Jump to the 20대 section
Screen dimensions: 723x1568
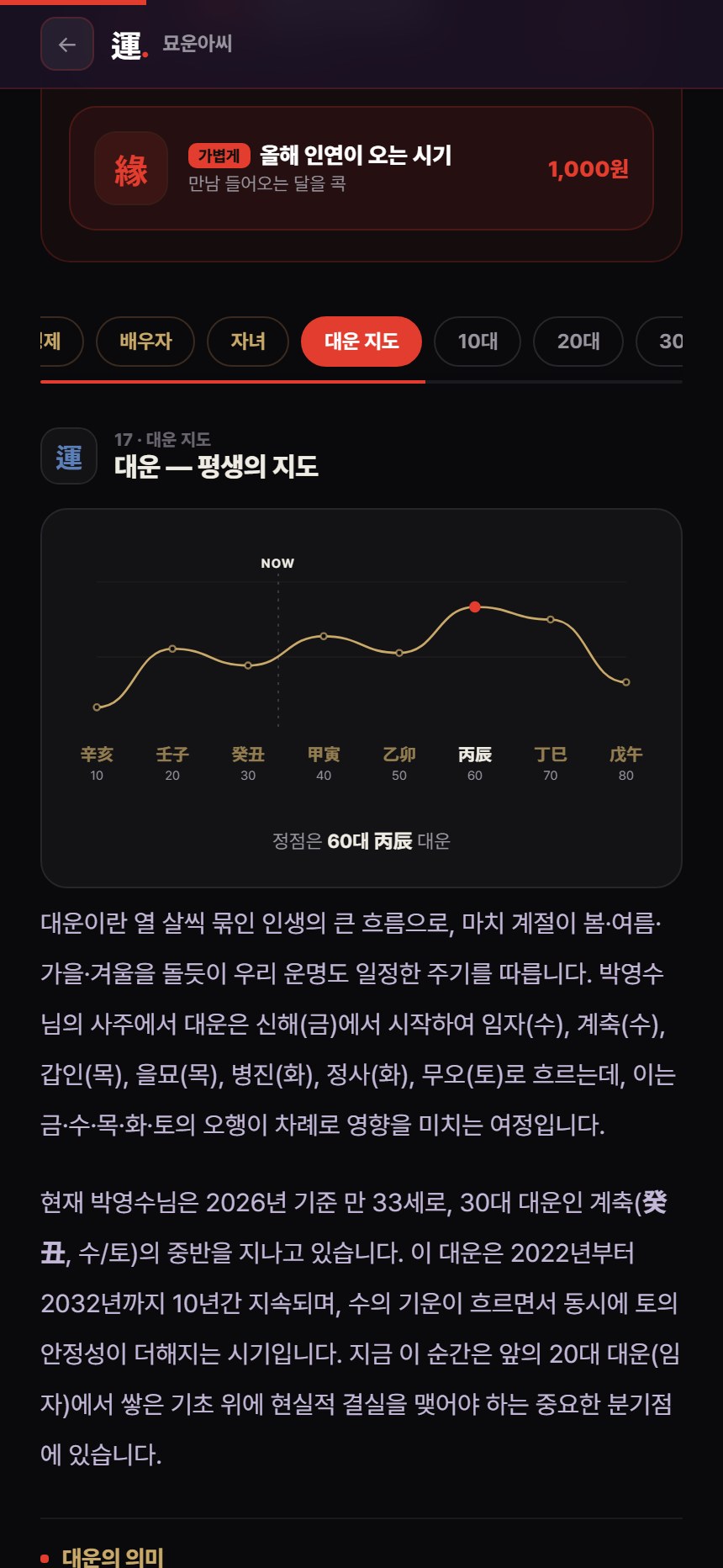tap(578, 342)
